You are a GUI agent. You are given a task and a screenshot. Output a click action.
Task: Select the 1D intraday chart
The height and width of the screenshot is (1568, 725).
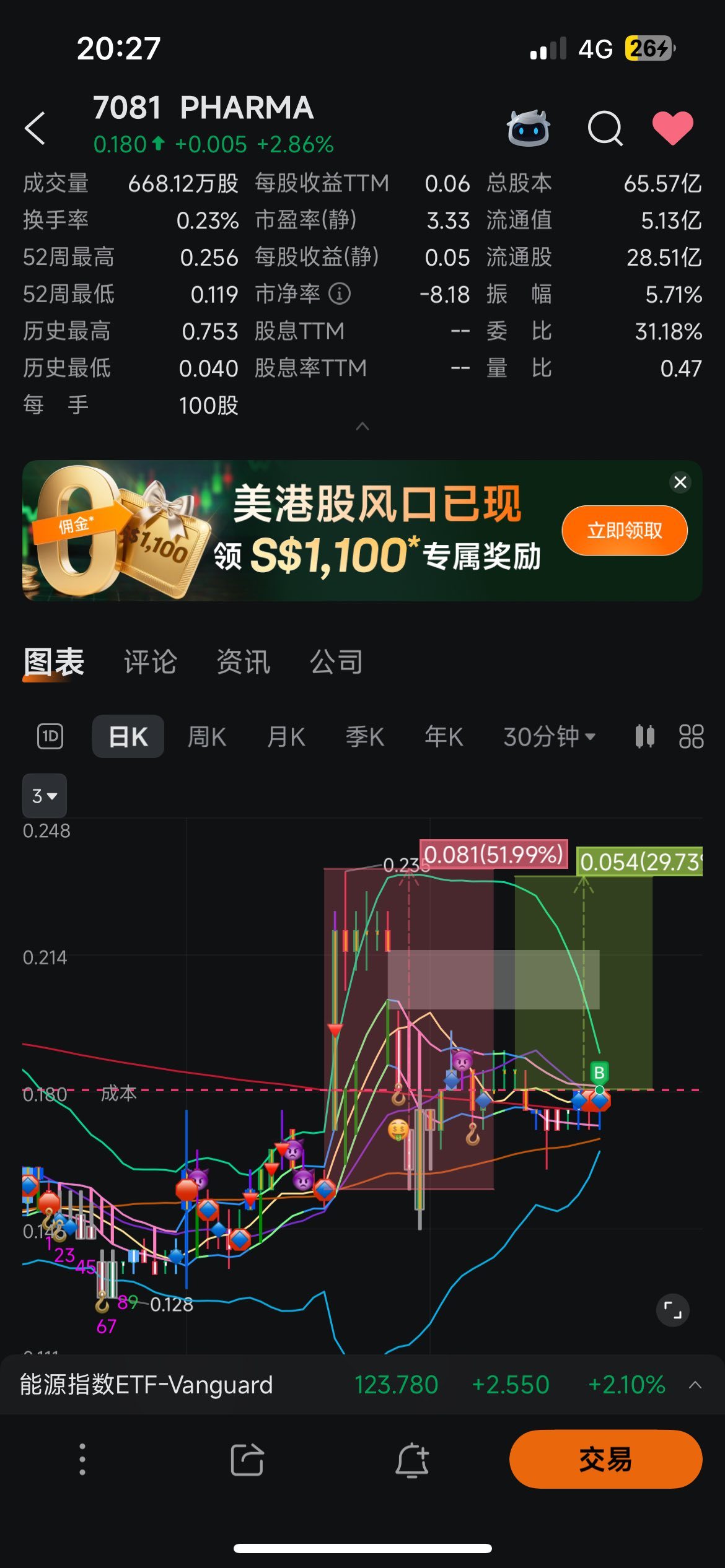click(x=50, y=736)
